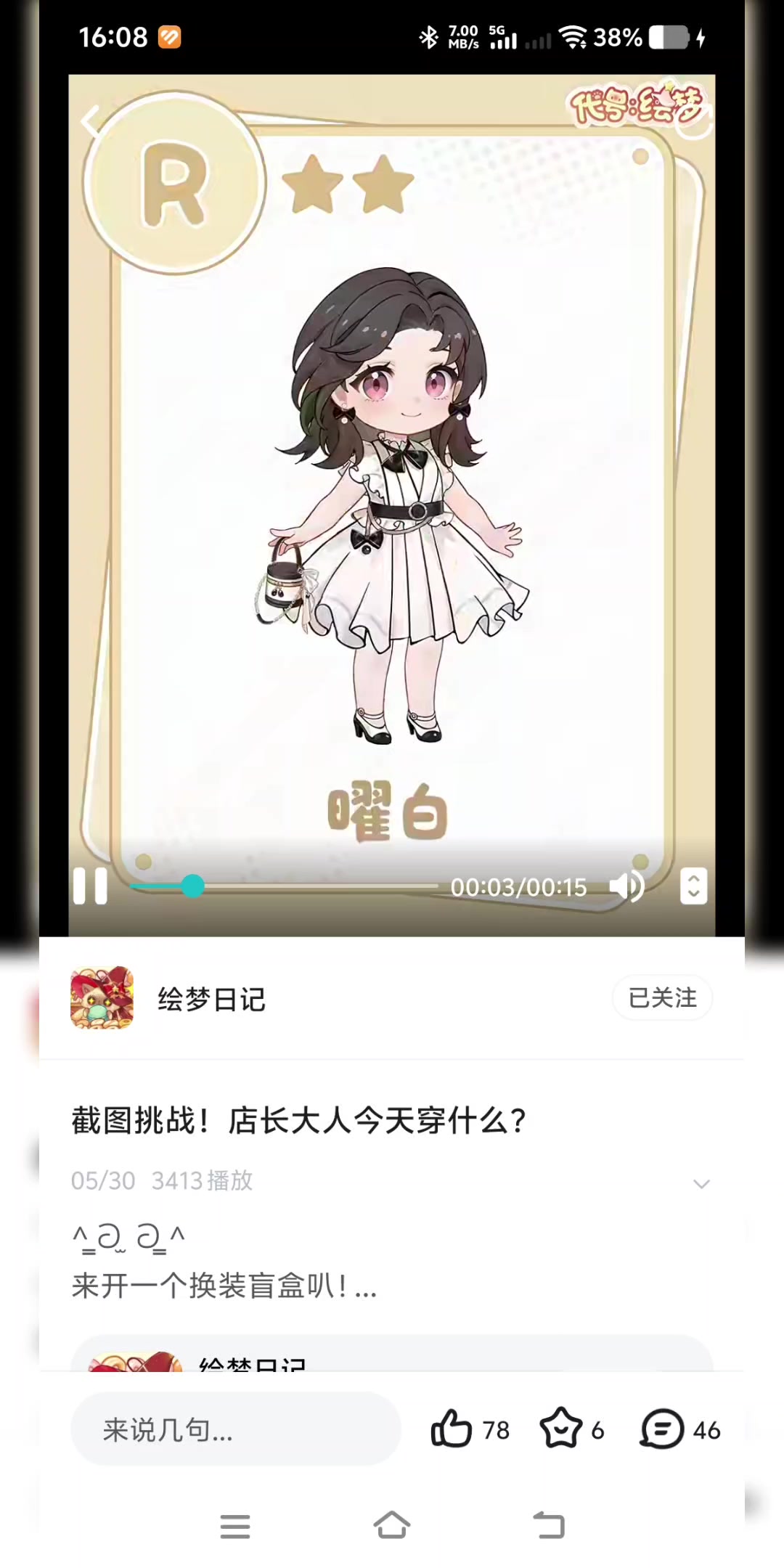Mute the video sound

coord(626,886)
